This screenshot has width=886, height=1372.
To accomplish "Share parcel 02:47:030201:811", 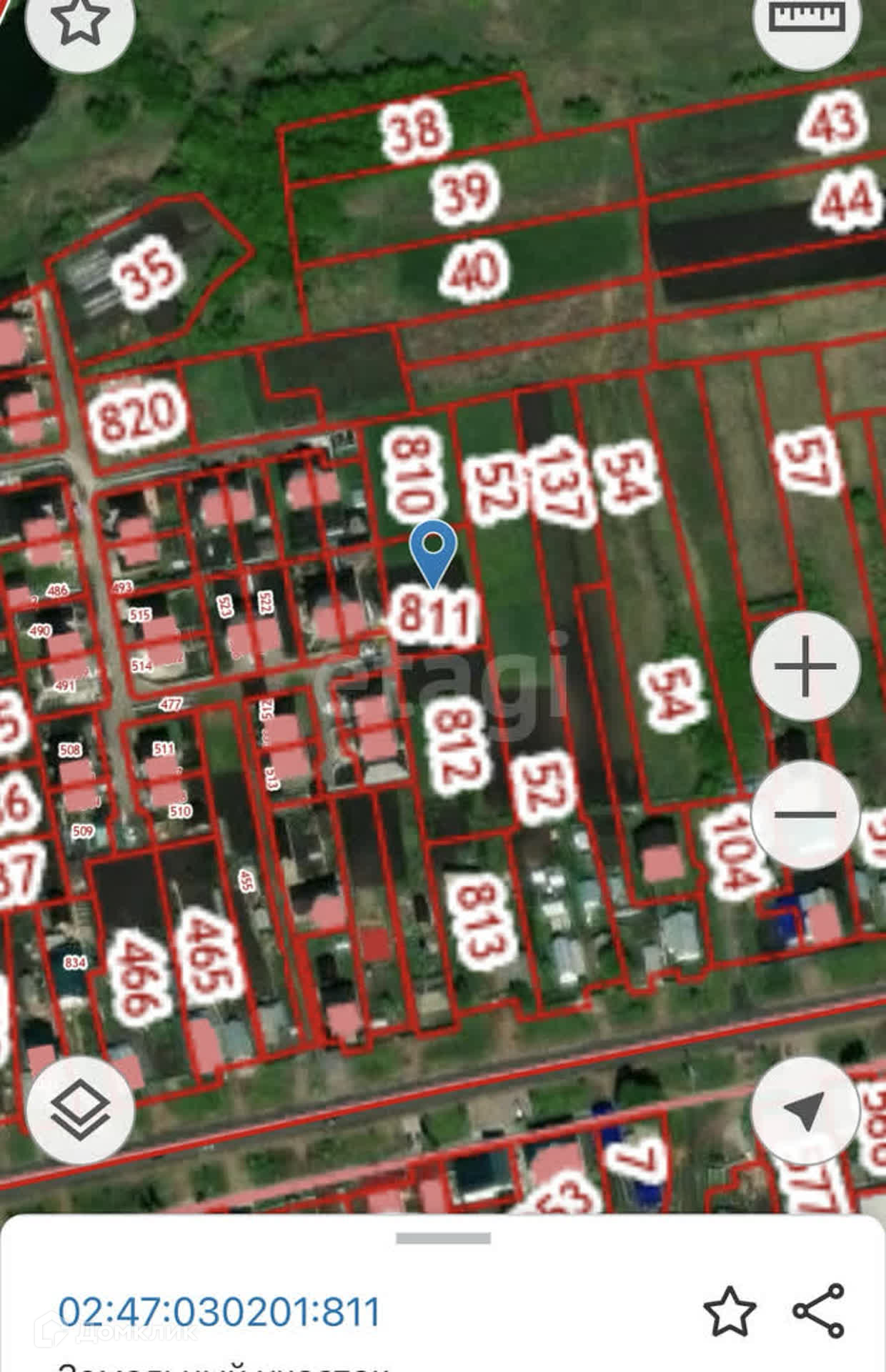I will coord(819,1311).
